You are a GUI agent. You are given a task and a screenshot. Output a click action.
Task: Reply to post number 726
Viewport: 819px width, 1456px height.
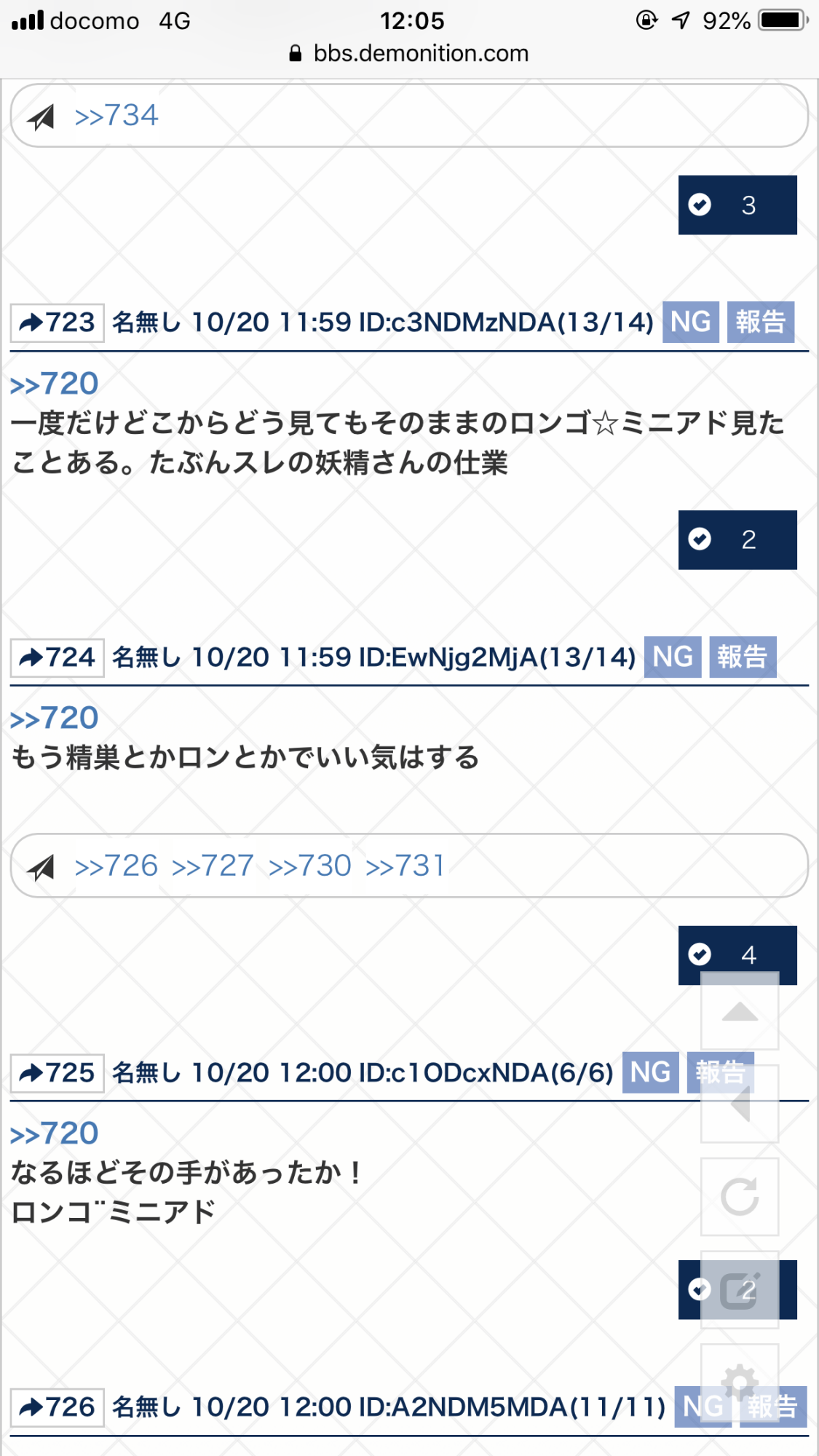[x=58, y=1407]
